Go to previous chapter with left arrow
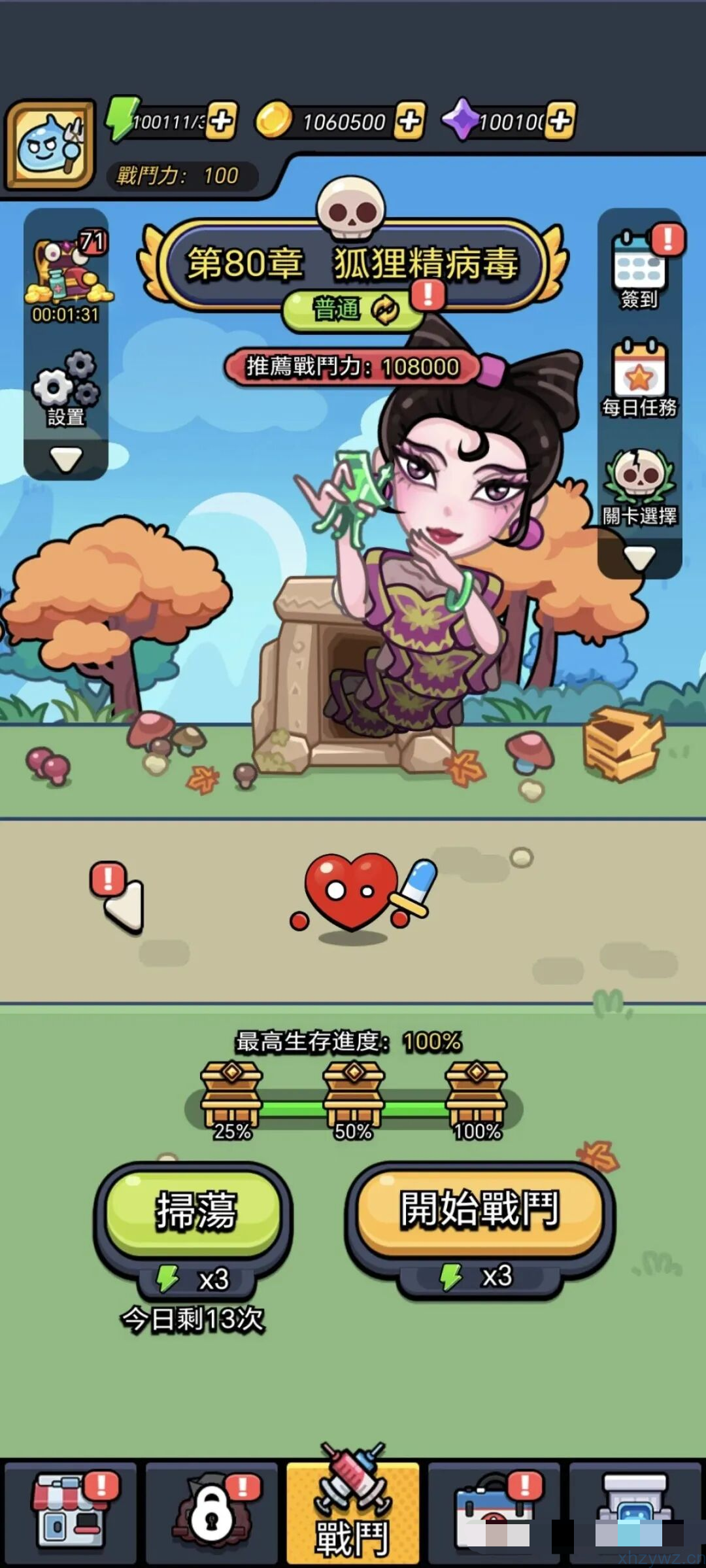This screenshot has width=706, height=1568. coord(125,904)
